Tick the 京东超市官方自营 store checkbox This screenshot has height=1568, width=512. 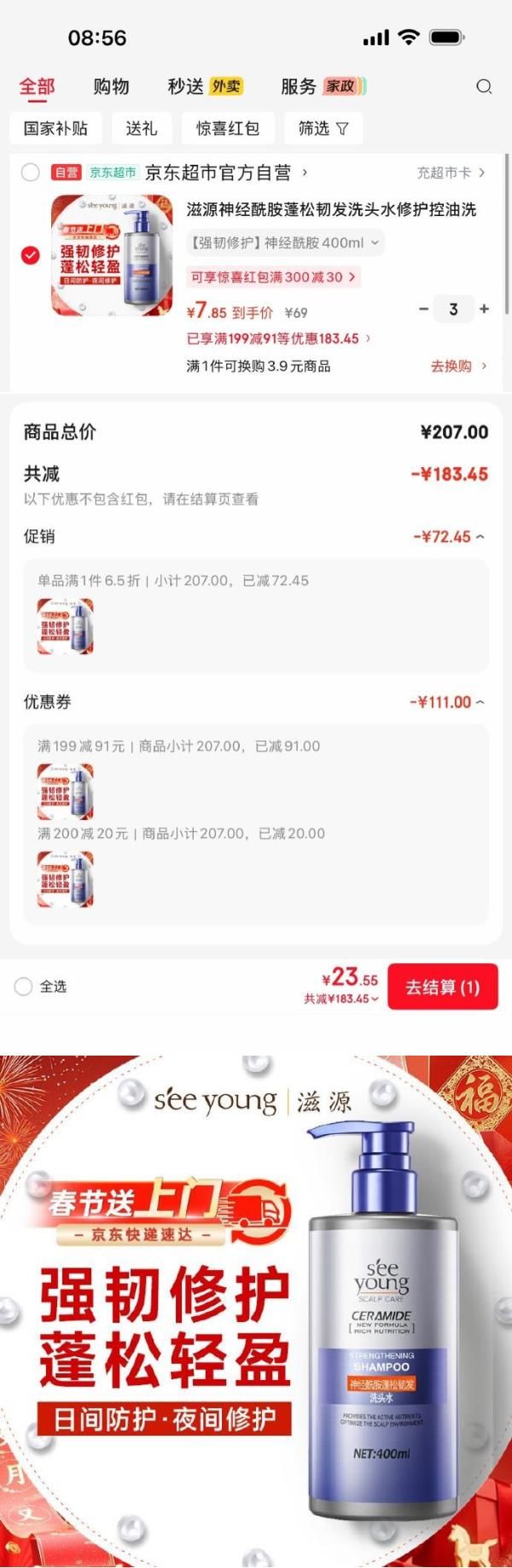point(31,173)
